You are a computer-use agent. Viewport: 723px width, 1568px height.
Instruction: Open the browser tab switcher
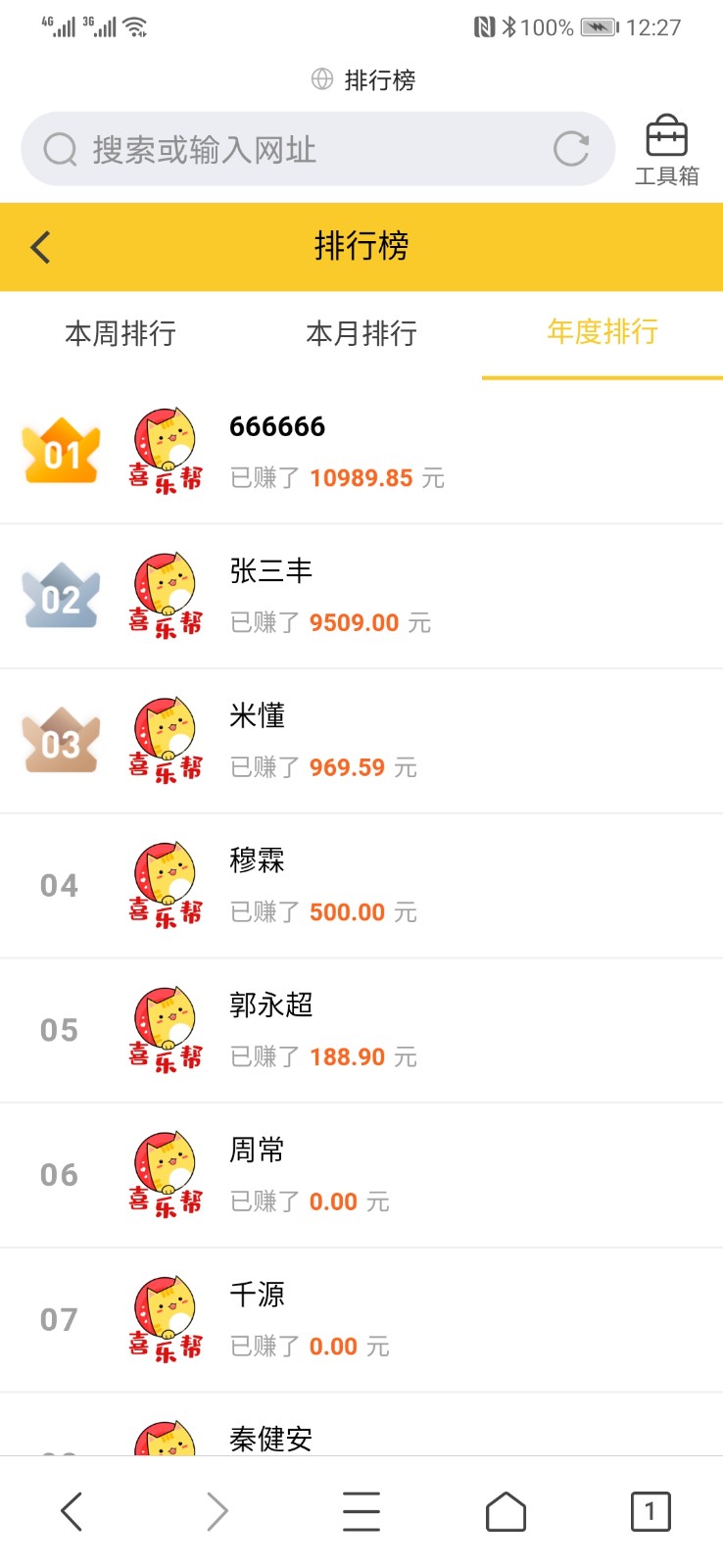[x=651, y=1511]
